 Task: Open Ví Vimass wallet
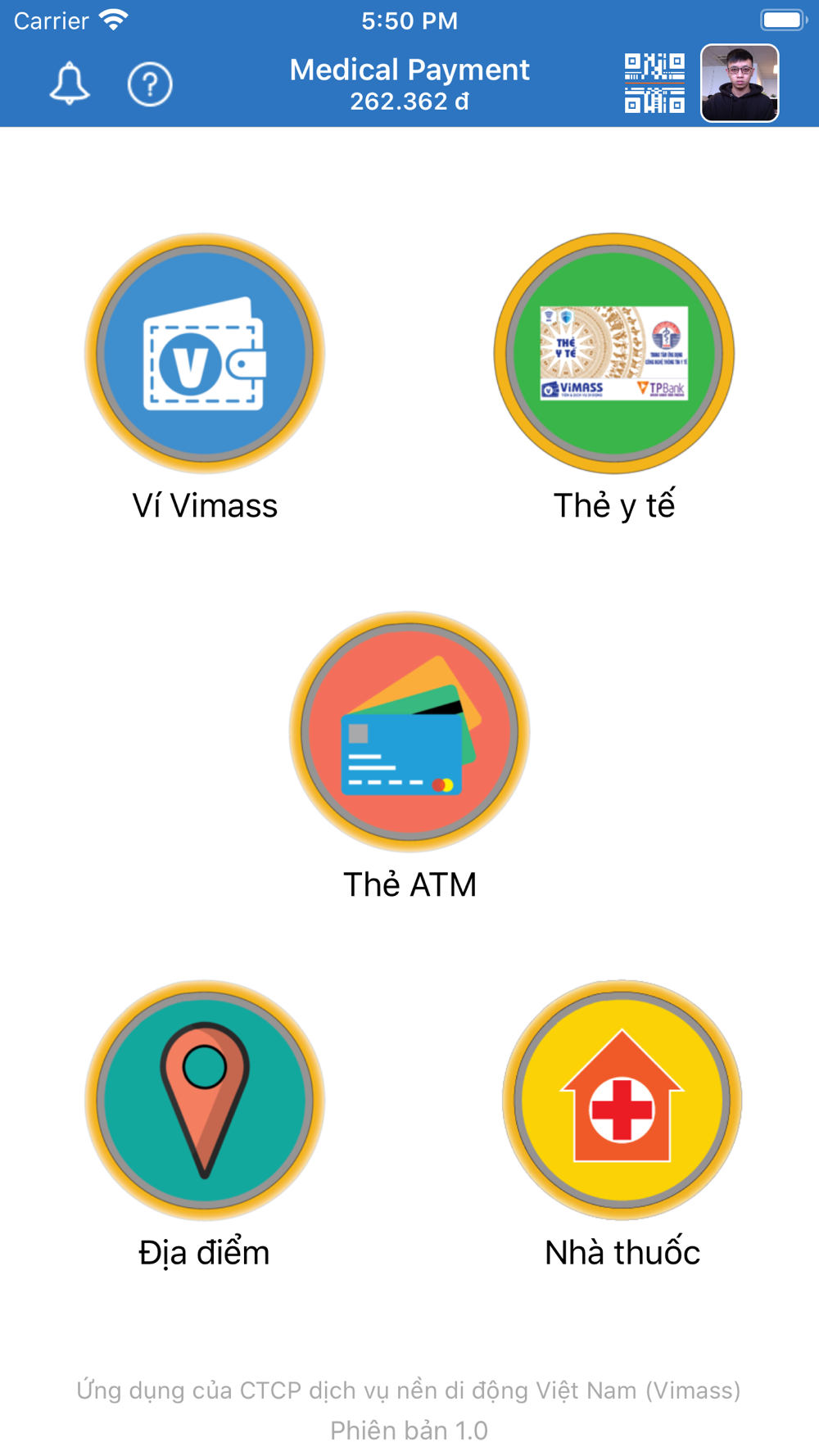205,354
